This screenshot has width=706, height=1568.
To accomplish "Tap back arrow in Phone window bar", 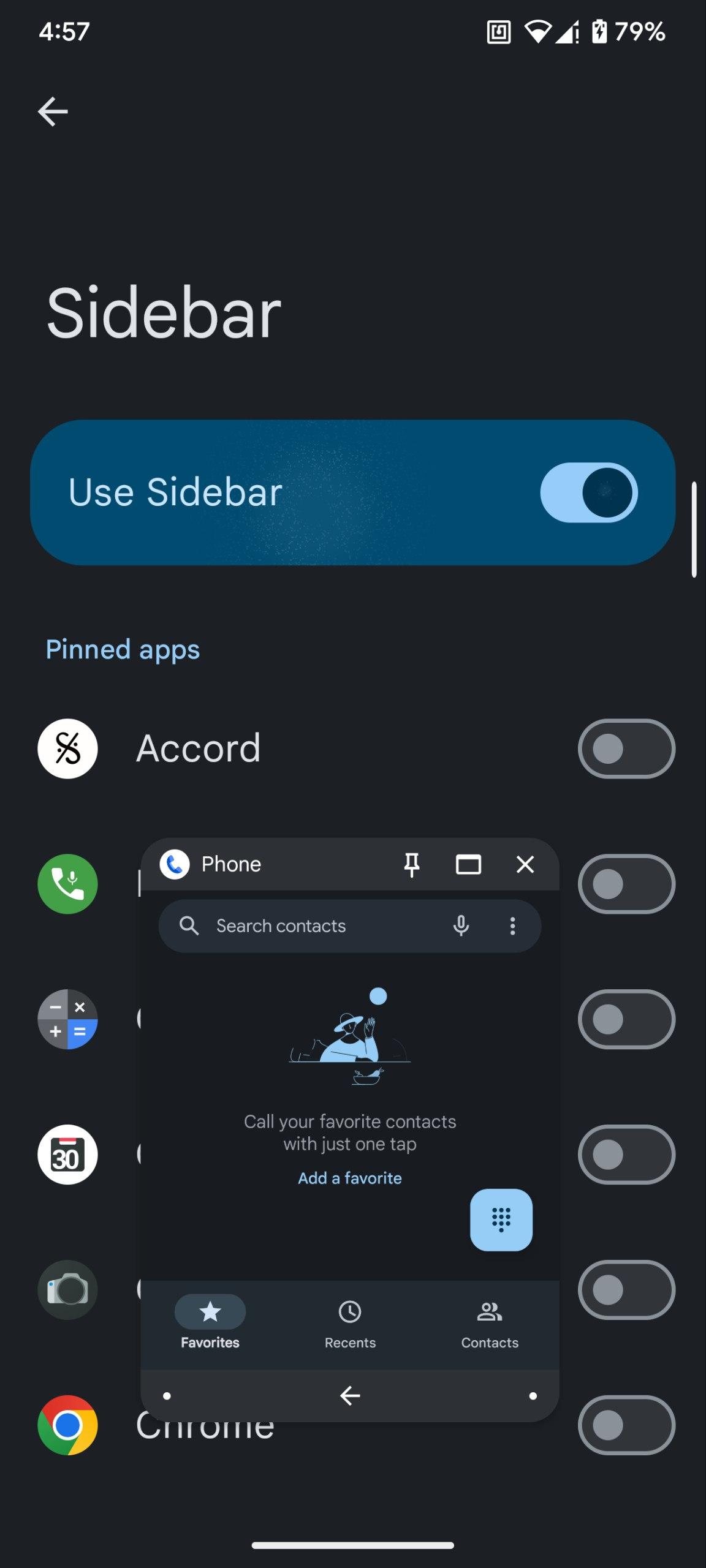I will click(350, 1396).
